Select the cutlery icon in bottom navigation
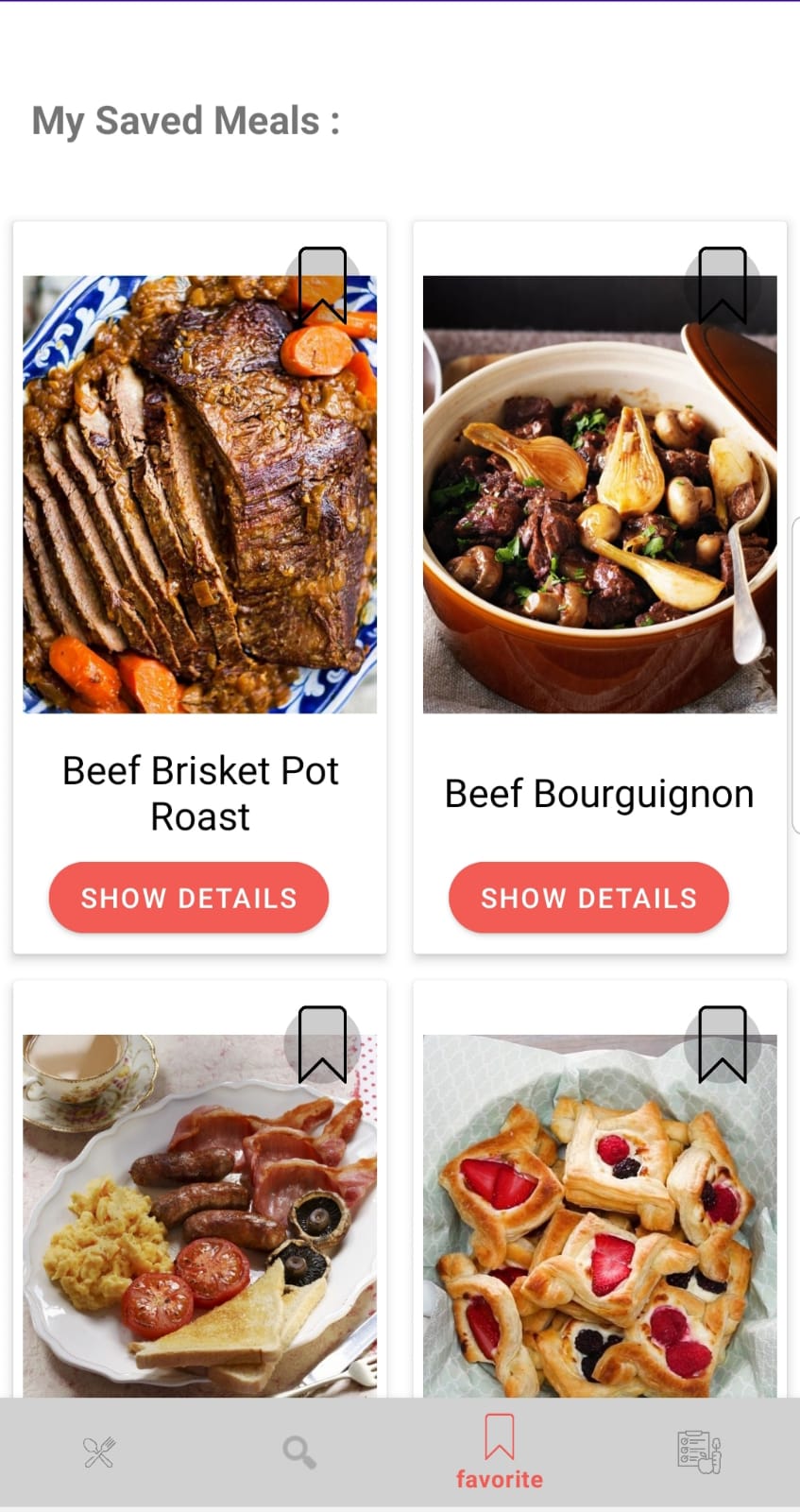Screen dimensions: 800x1512 99,1451
